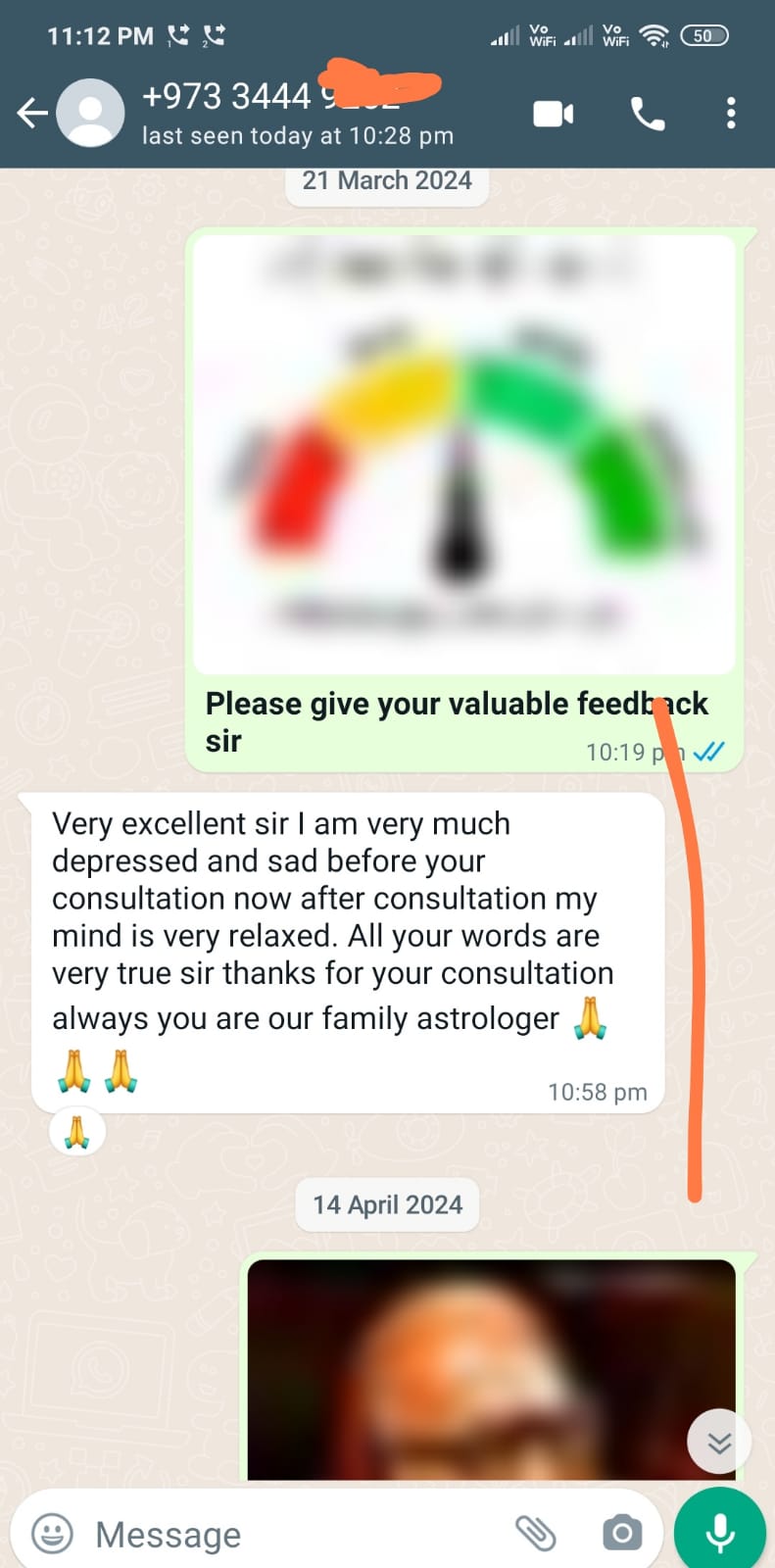Attach a file with the paperclip

535,1533
